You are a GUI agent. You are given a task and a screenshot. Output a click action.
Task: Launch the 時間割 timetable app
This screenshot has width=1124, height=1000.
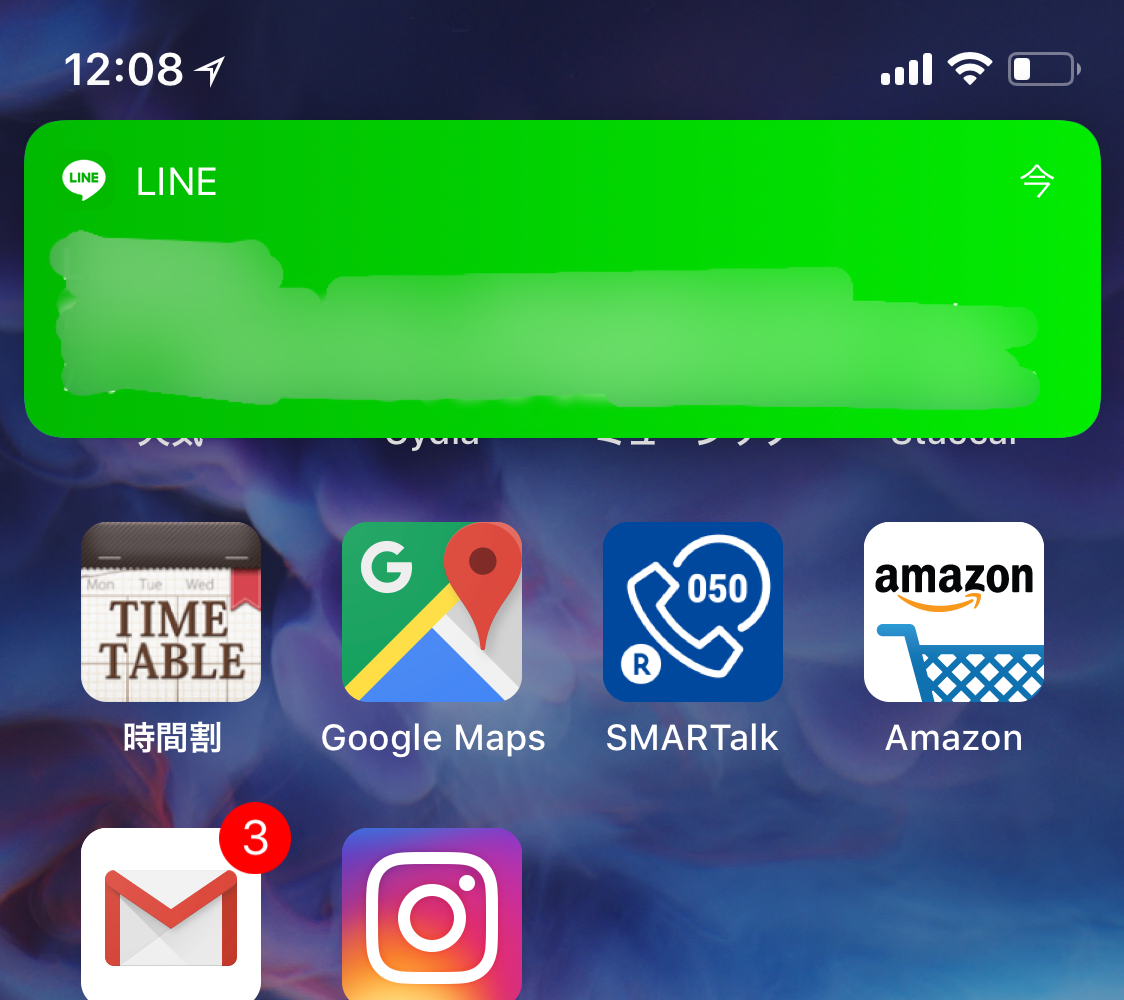coord(171,612)
